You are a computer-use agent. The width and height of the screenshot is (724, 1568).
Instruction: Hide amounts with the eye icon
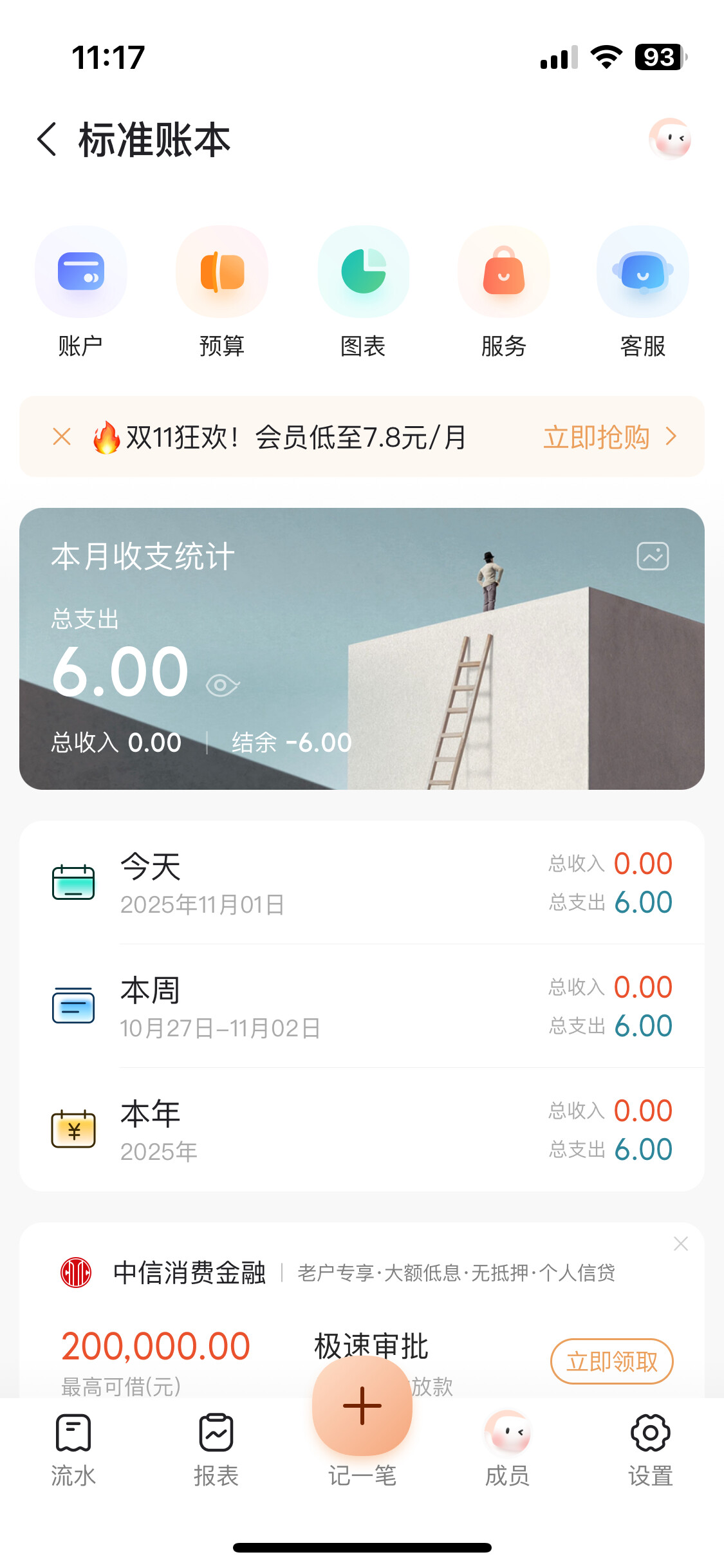click(x=222, y=685)
